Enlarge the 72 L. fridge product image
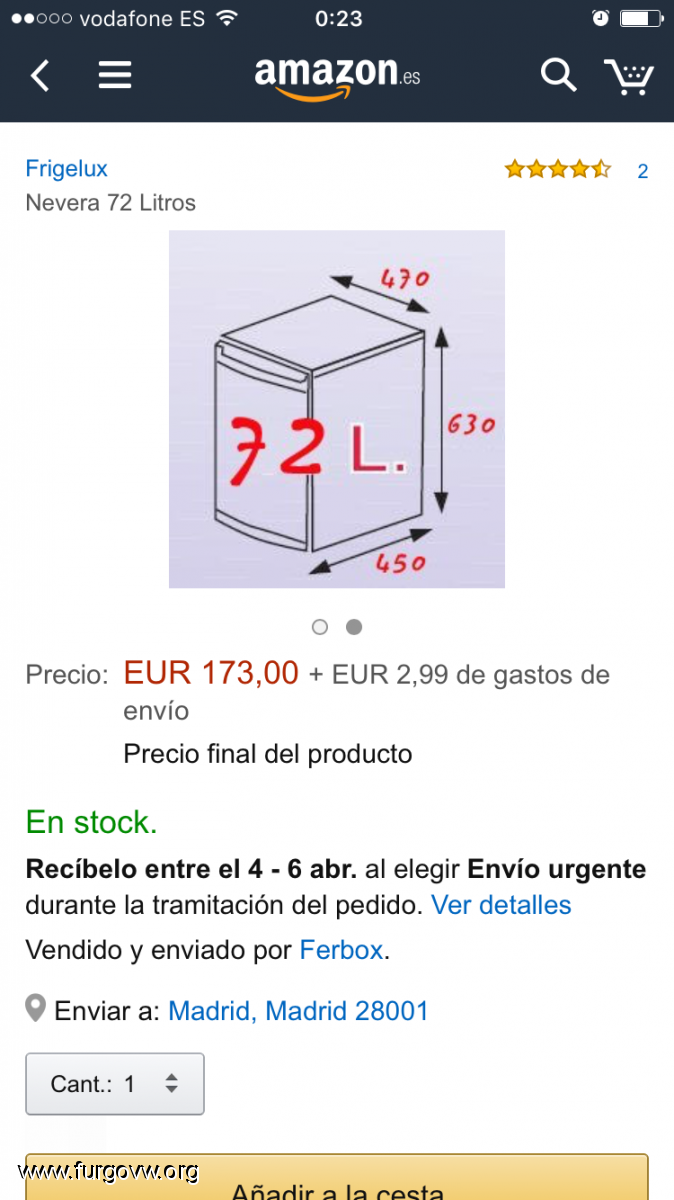Viewport: 674px width, 1200px height. coord(337,409)
